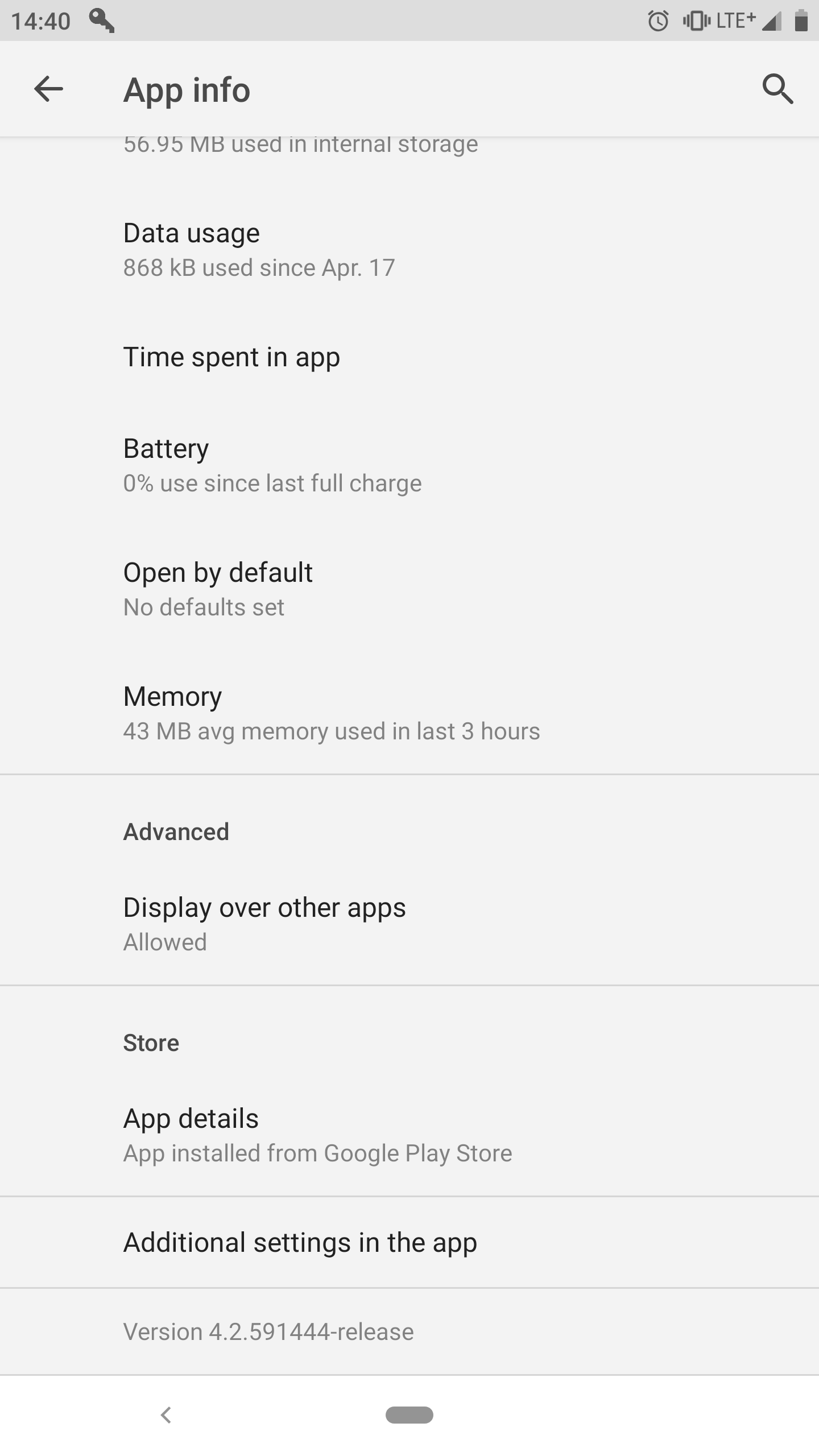Viewport: 819px width, 1456px height.
Task: Tap the system back button
Action: tap(166, 1415)
